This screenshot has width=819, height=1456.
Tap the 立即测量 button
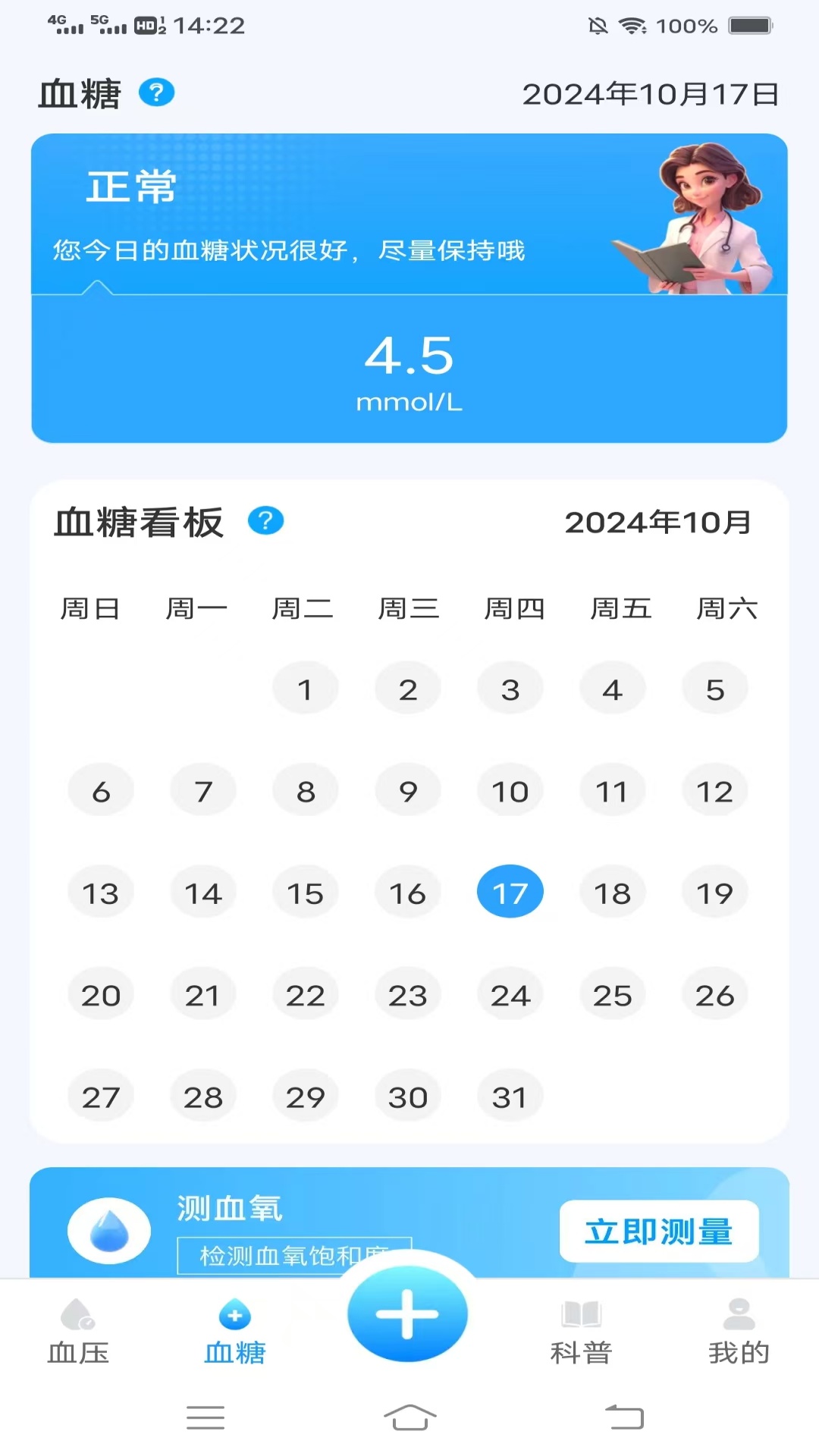click(x=659, y=1232)
